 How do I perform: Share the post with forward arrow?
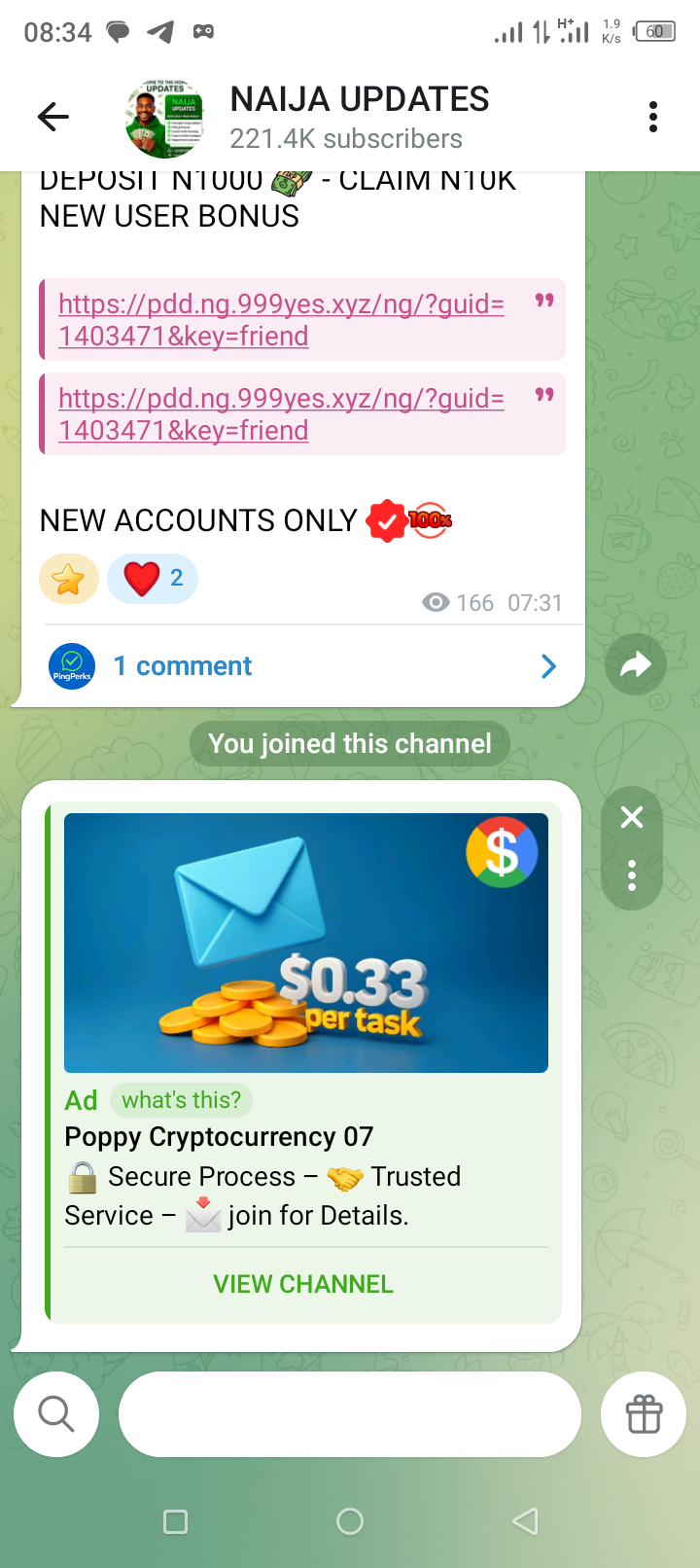pyautogui.click(x=635, y=665)
